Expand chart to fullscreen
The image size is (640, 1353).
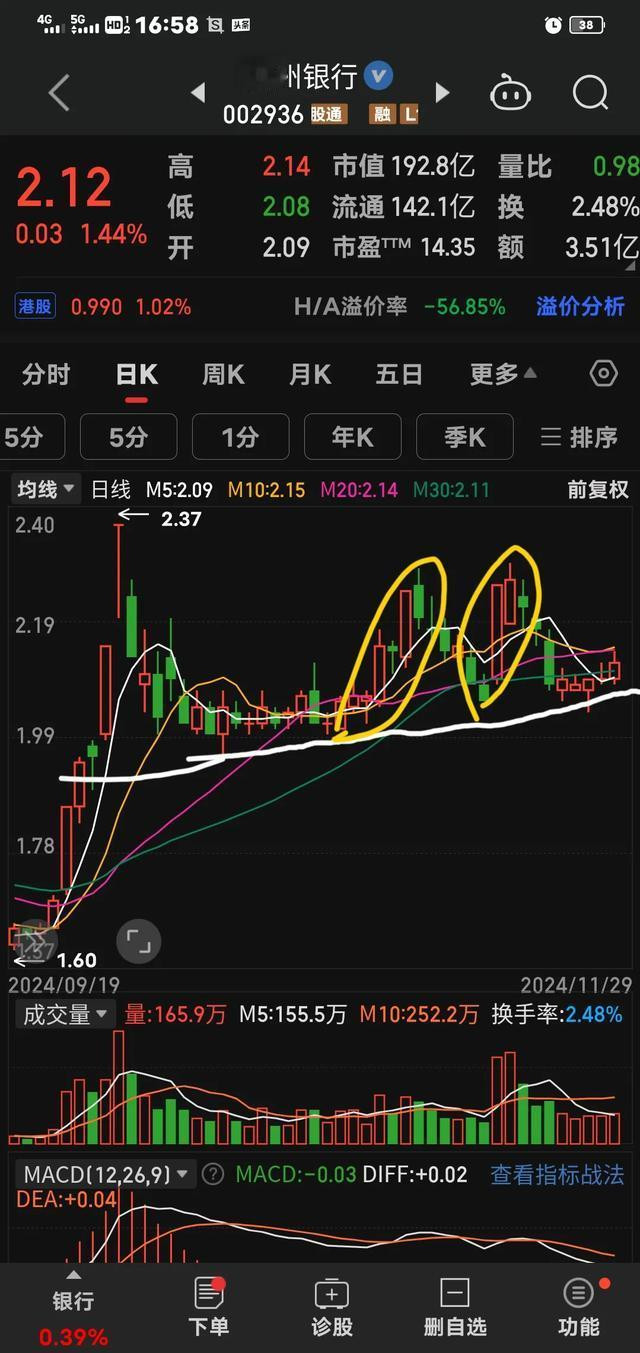(x=137, y=941)
